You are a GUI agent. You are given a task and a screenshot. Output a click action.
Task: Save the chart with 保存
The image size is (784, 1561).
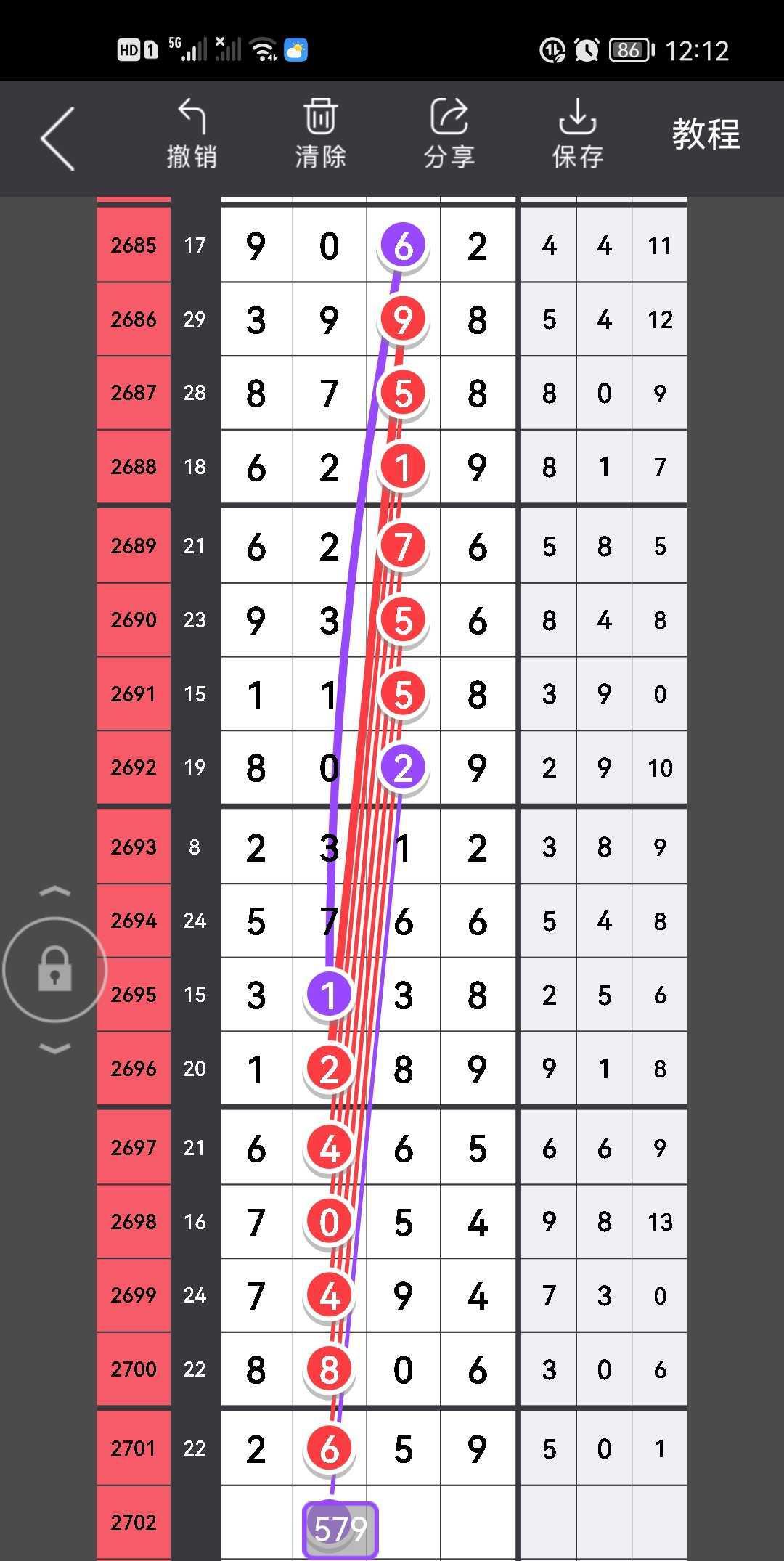coord(577,135)
